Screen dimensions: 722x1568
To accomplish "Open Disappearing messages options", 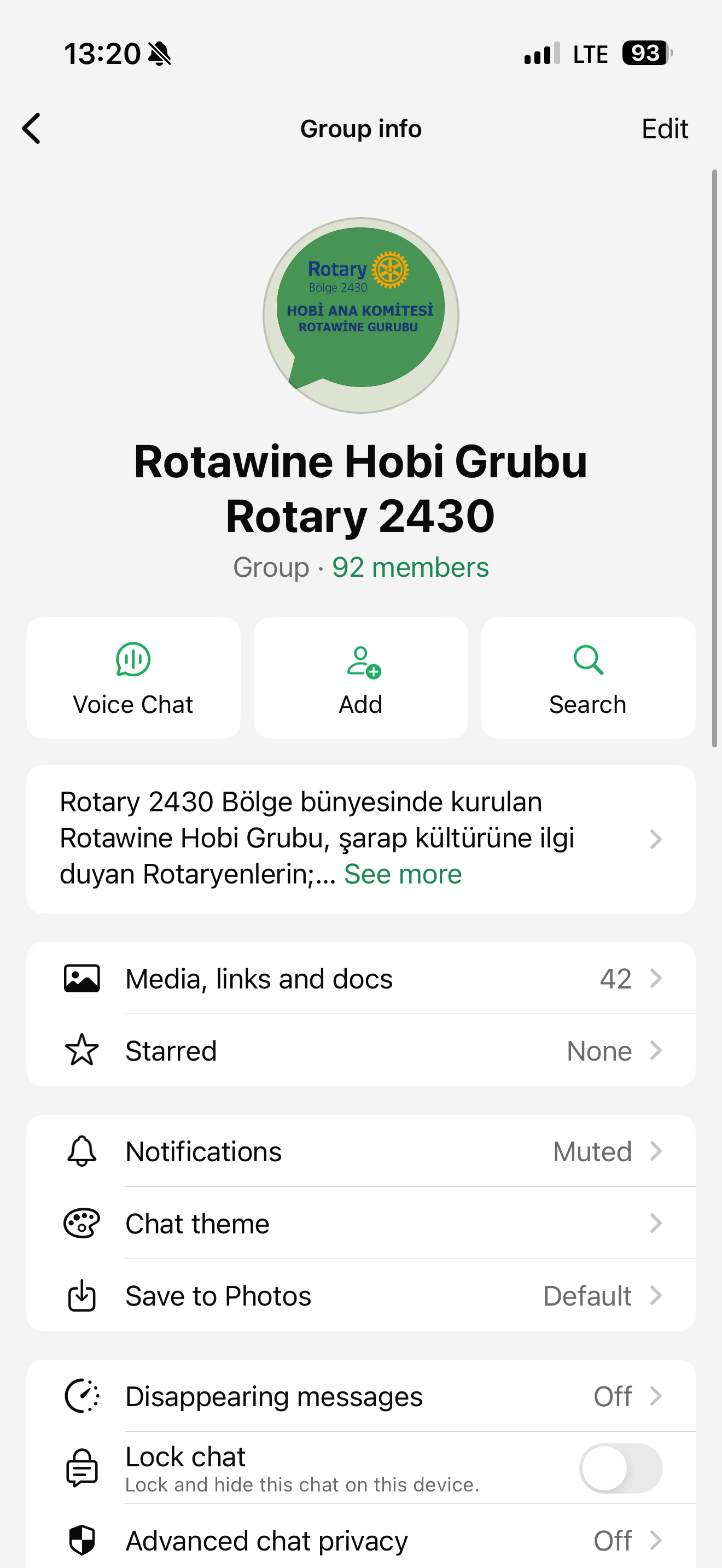I will coord(360,1396).
